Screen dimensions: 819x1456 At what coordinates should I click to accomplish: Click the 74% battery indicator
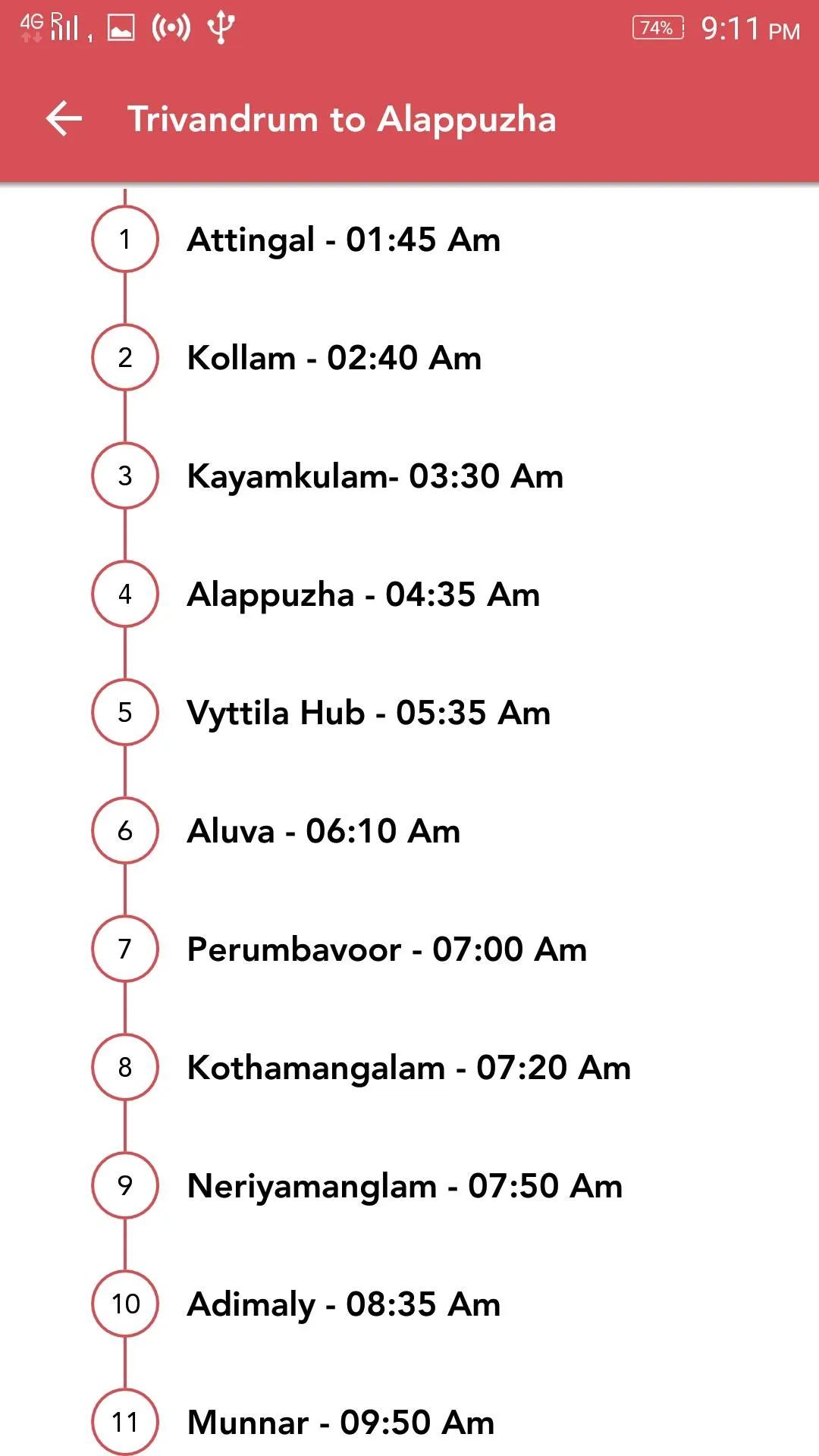coord(657,28)
